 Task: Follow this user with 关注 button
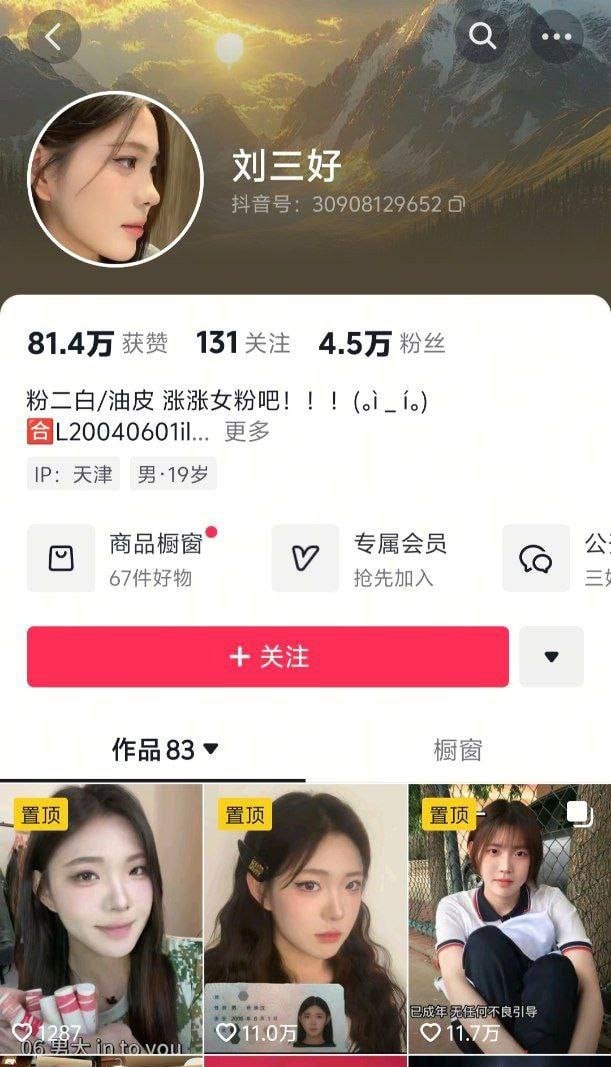(x=268, y=657)
